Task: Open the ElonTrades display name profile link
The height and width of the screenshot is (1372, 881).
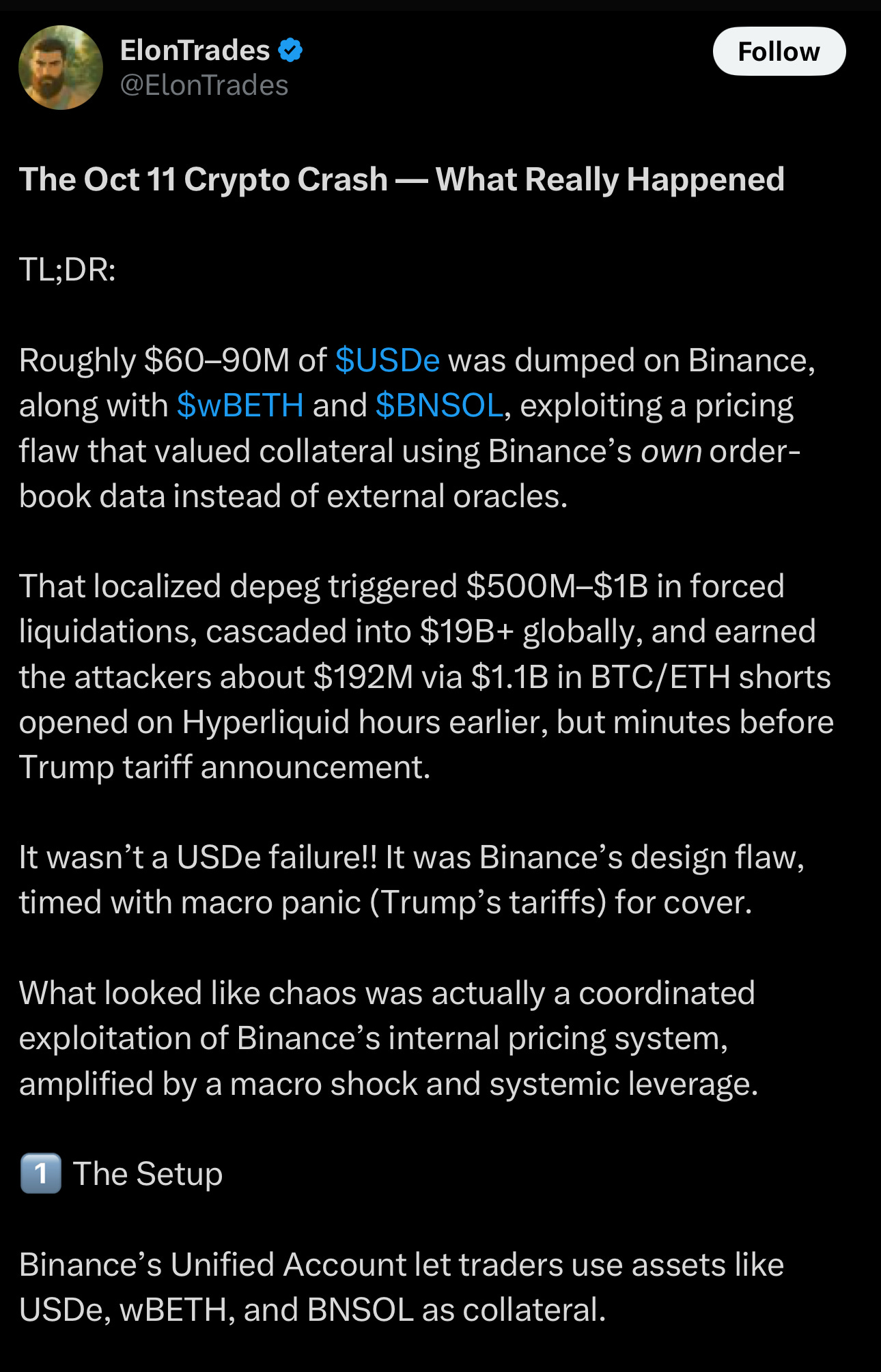Action: click(195, 51)
